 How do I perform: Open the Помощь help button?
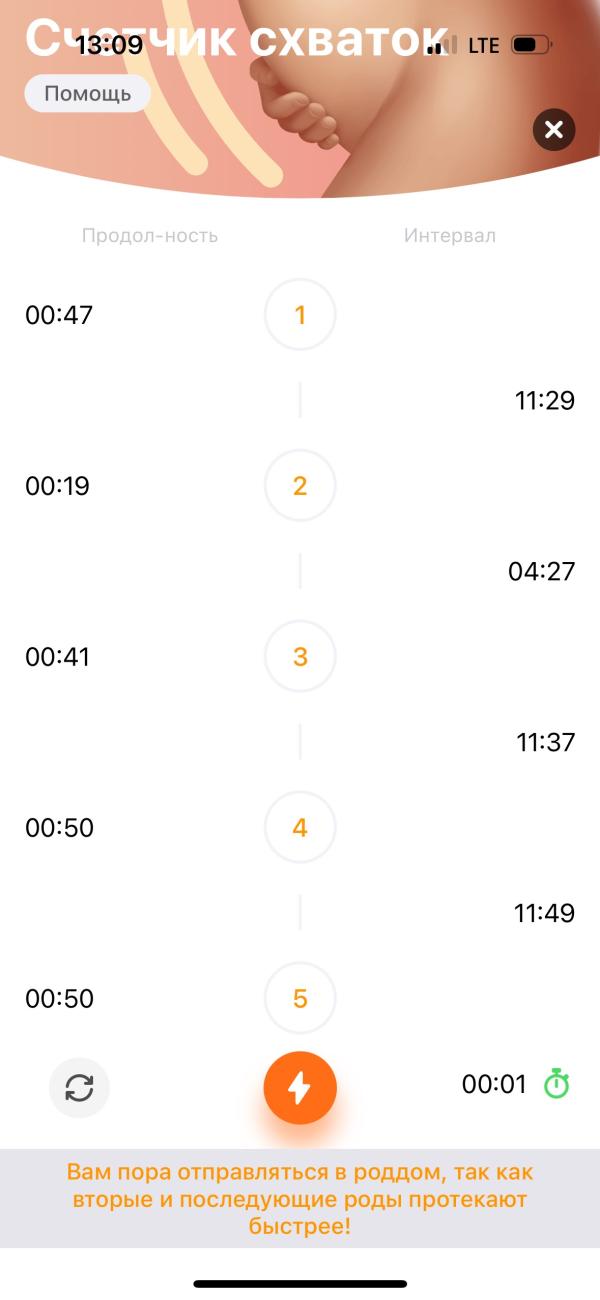coord(87,94)
